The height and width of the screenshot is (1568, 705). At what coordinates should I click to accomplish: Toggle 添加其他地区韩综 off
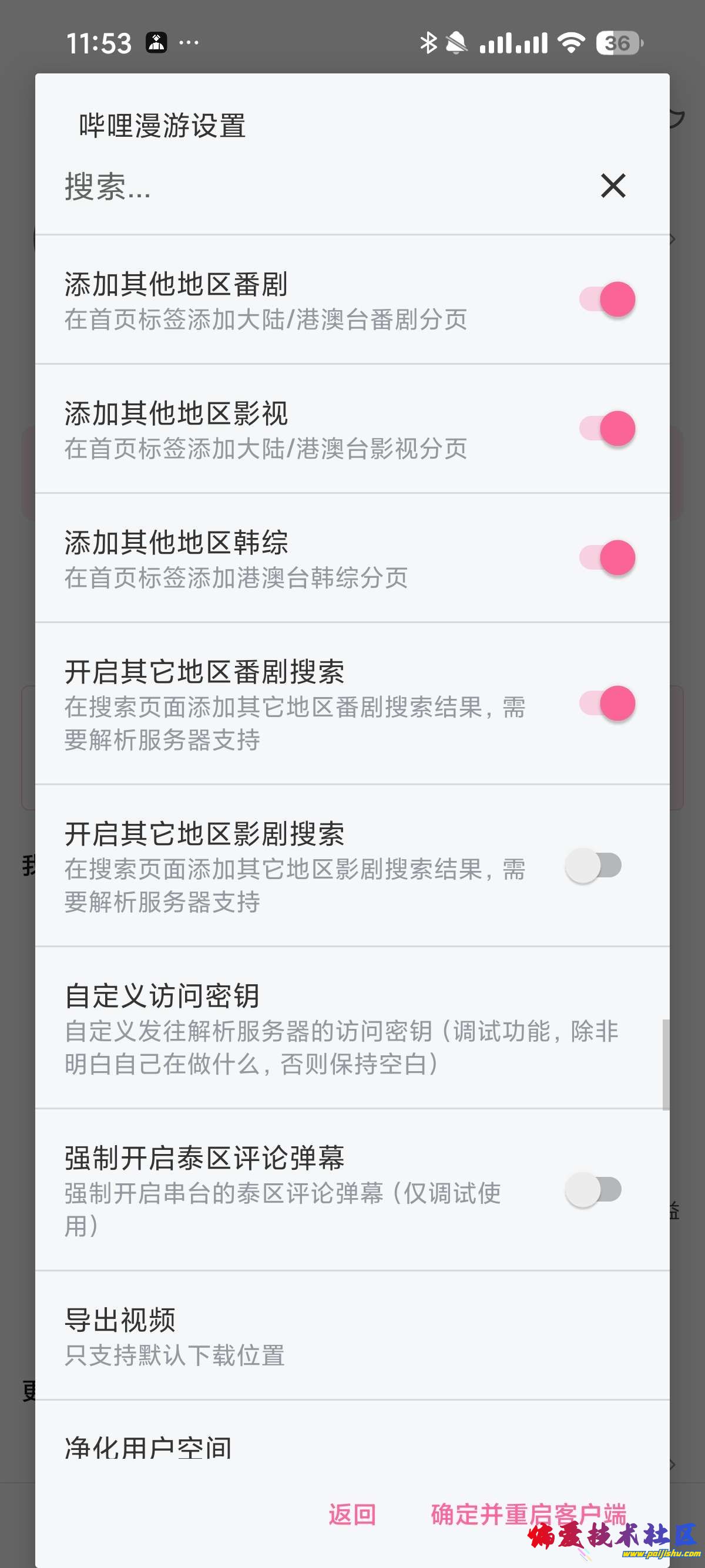[607, 557]
